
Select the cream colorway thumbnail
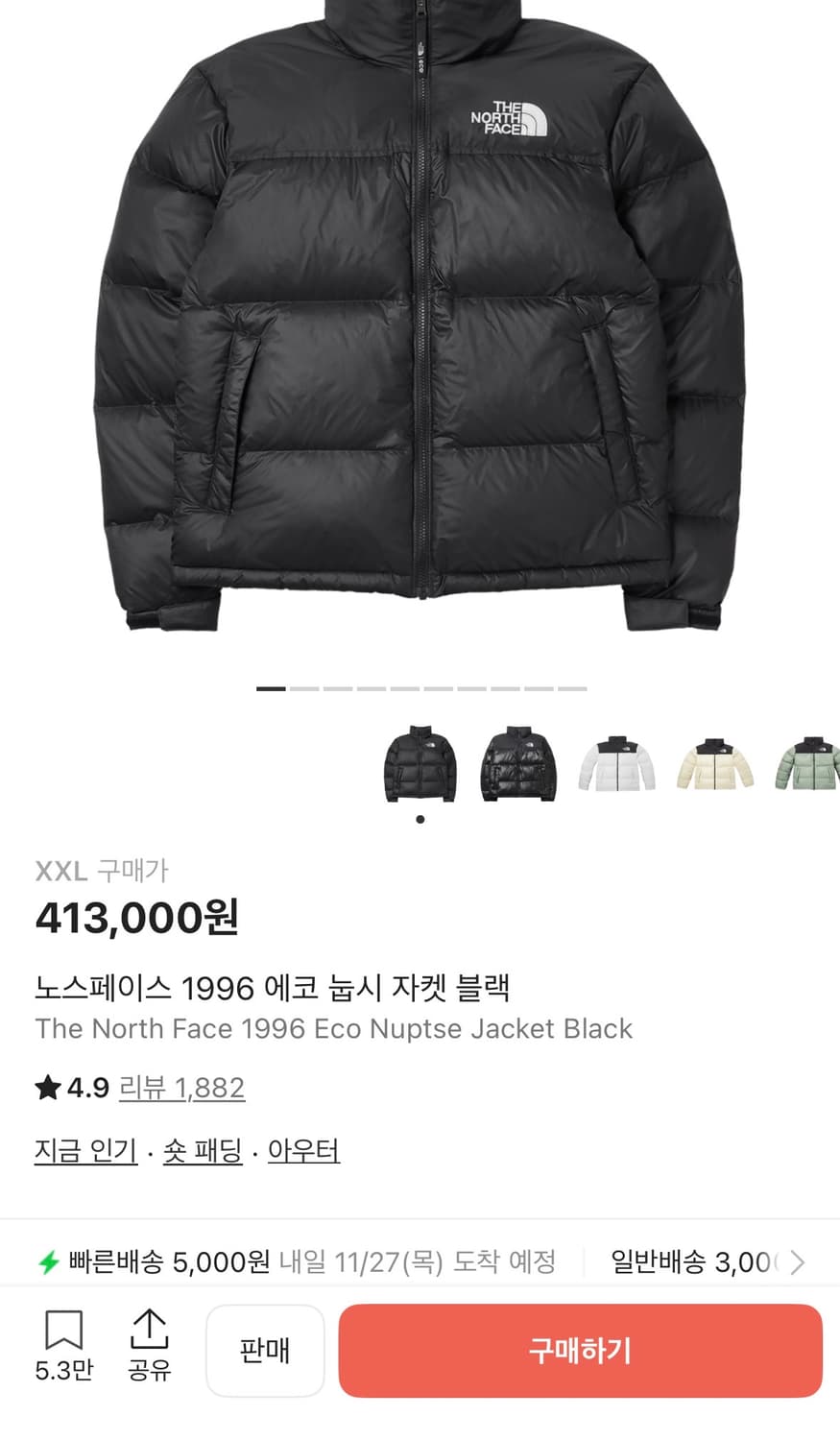[712, 765]
